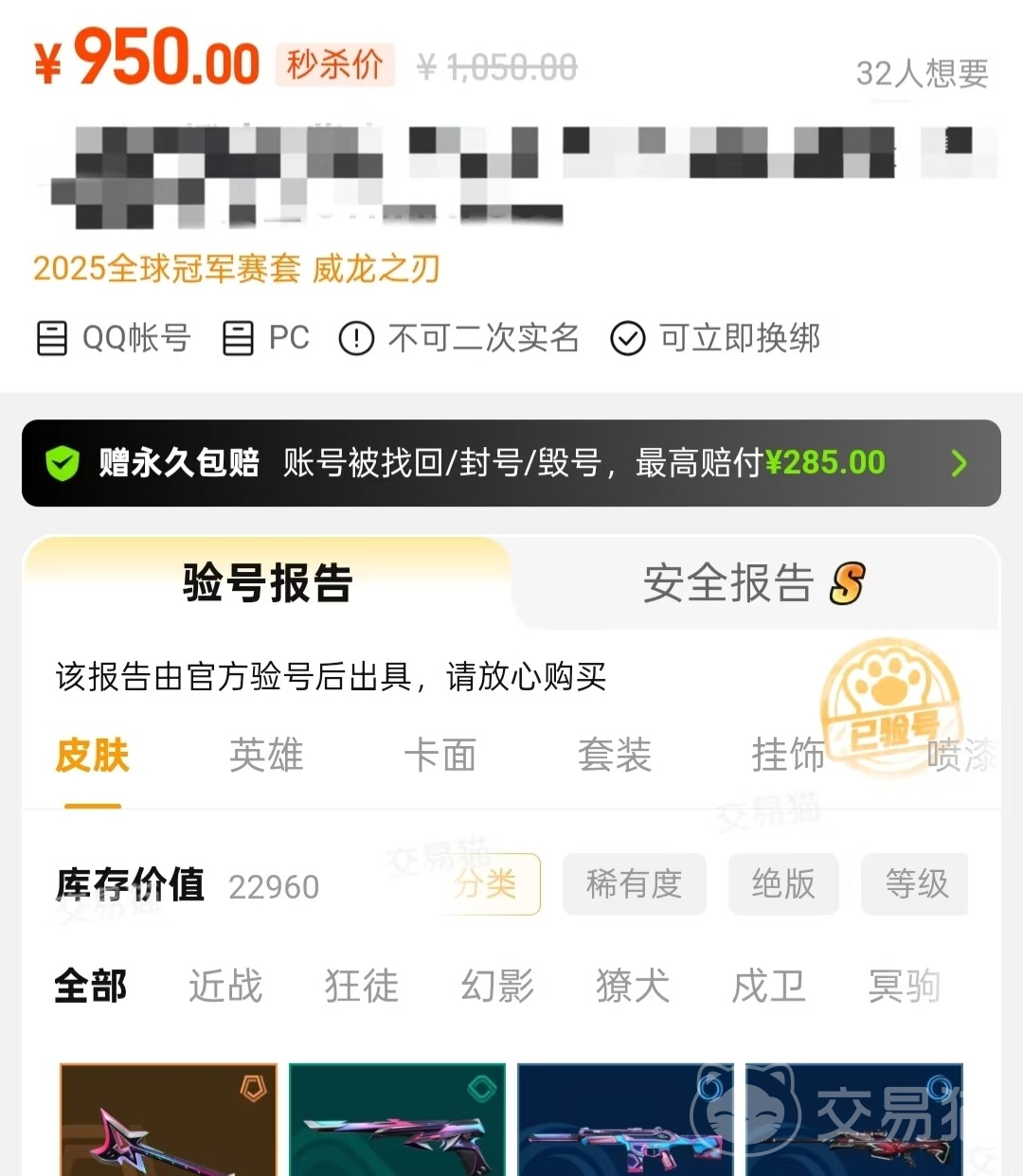The height and width of the screenshot is (1176, 1023).
Task: Switch to the 验号报告 tab
Action: point(268,582)
